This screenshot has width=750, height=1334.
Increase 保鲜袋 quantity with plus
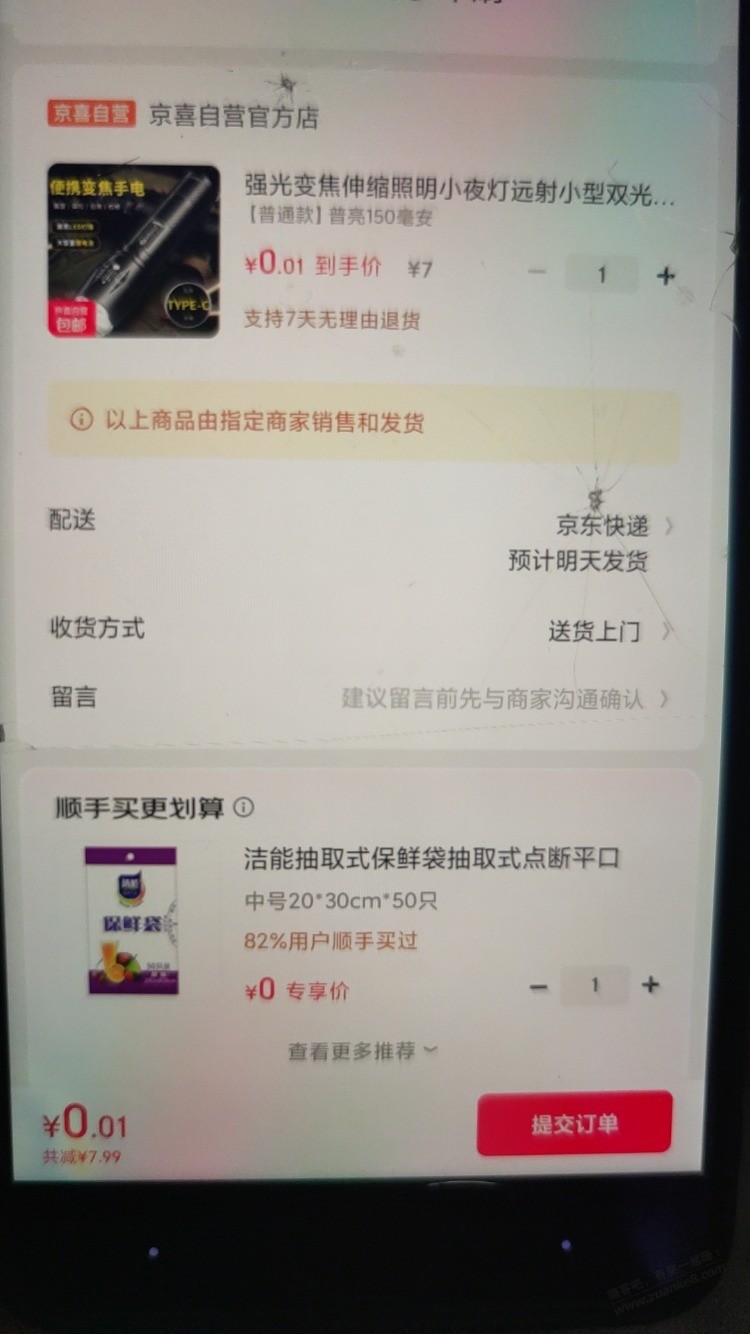(651, 985)
